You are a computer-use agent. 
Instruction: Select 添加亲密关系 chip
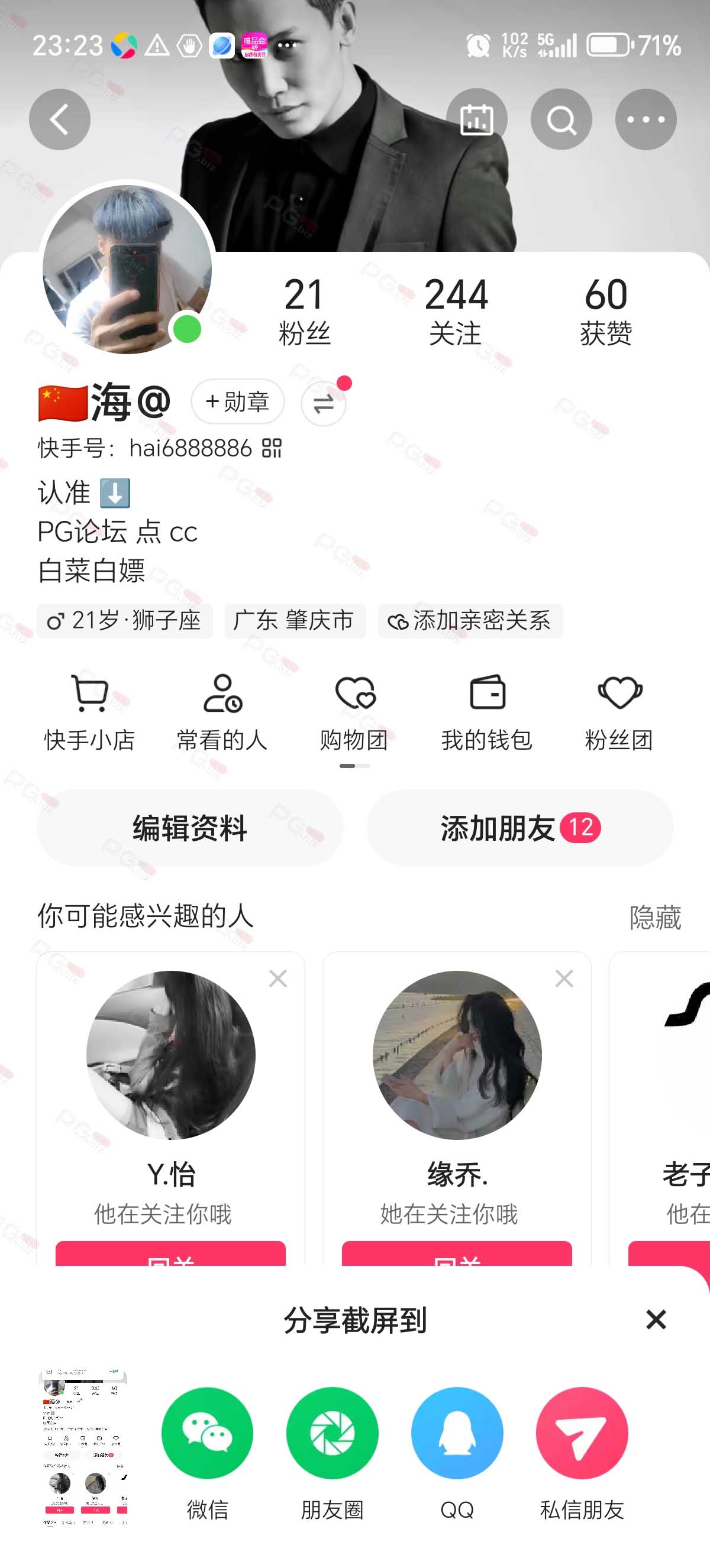coord(470,621)
